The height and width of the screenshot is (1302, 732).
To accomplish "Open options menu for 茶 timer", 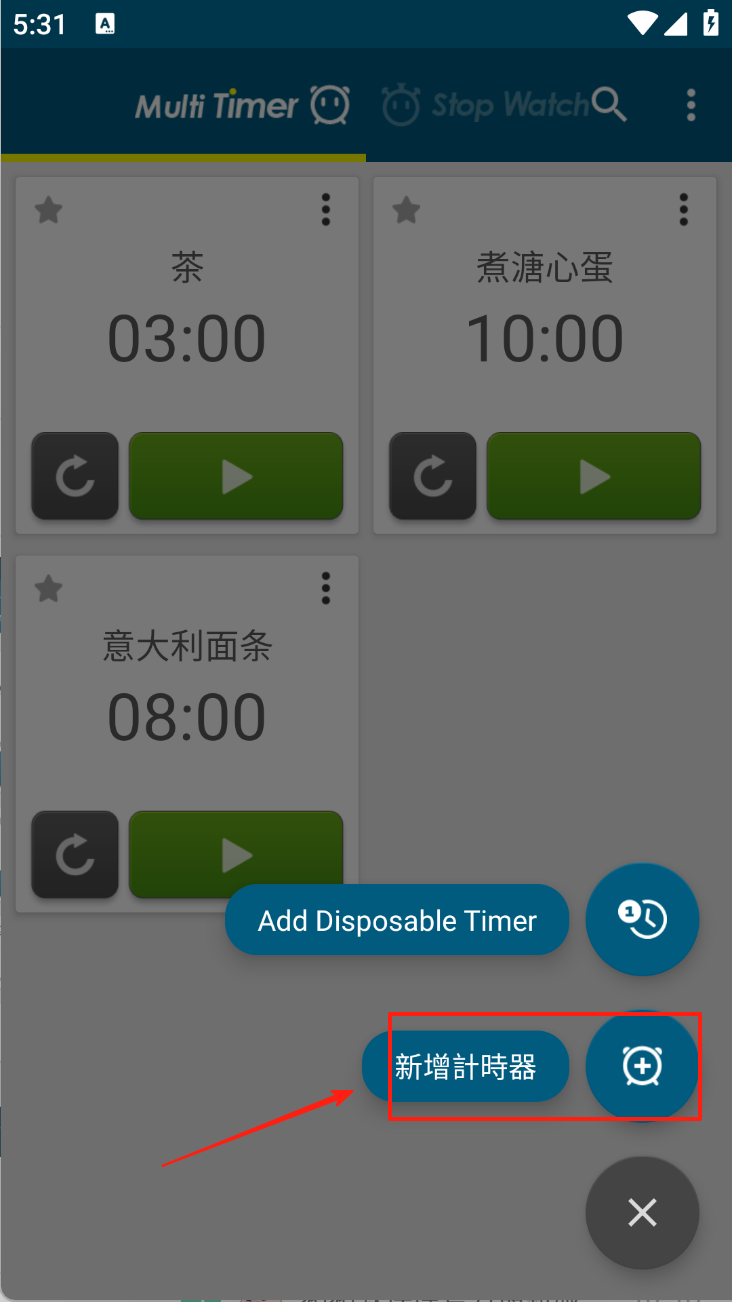I will (x=325, y=210).
